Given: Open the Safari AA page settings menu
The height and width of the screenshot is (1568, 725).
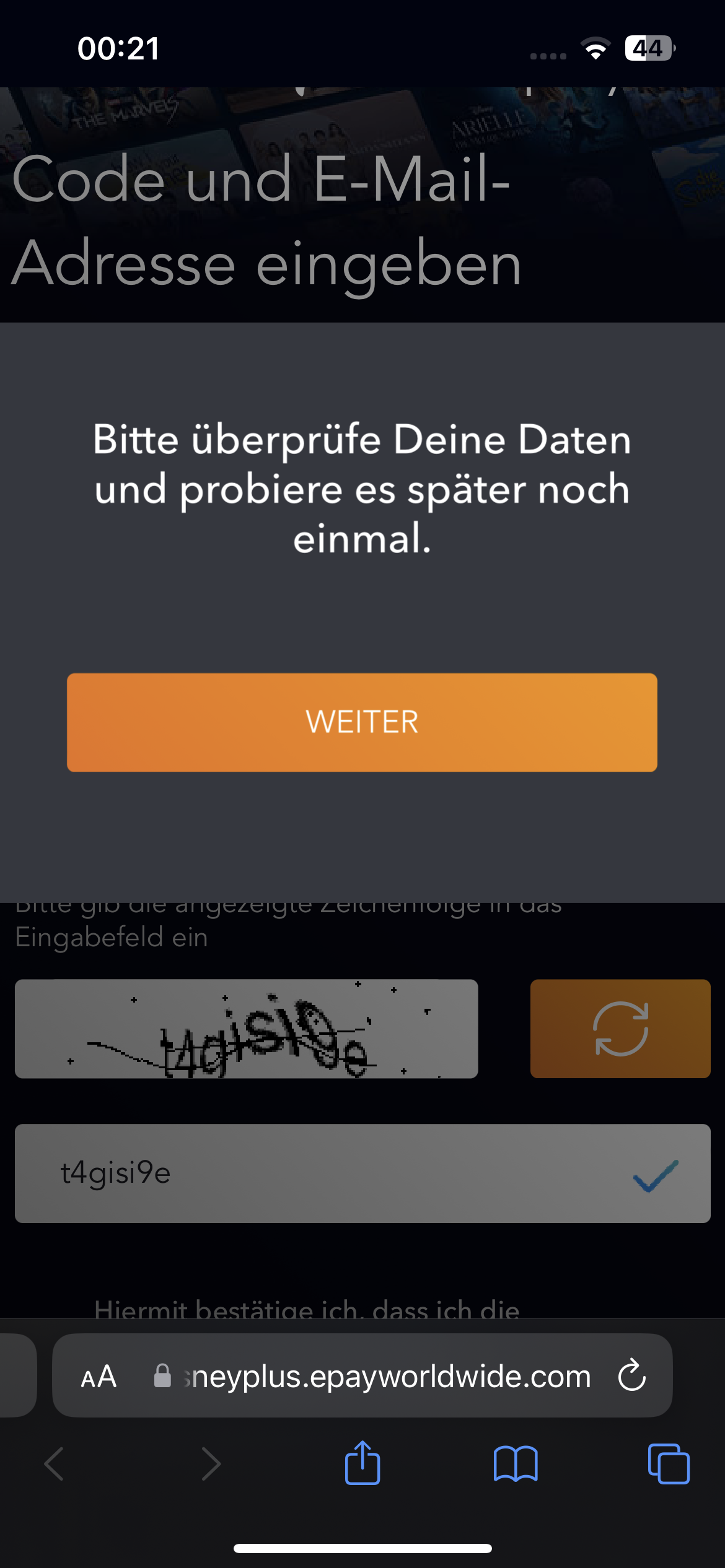Looking at the screenshot, I should 99,1376.
